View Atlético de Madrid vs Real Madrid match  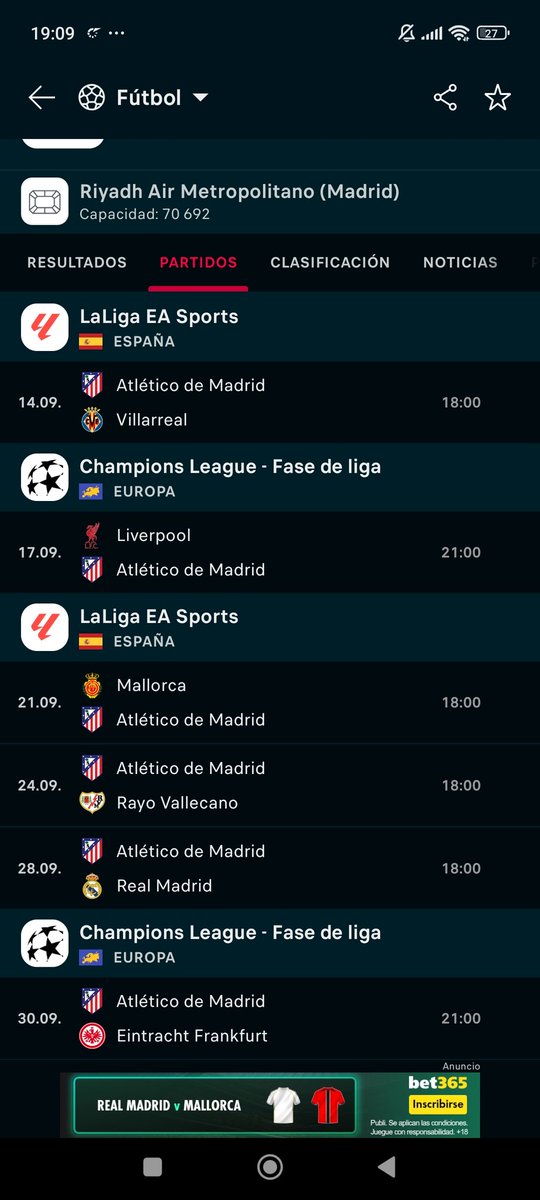click(270, 868)
